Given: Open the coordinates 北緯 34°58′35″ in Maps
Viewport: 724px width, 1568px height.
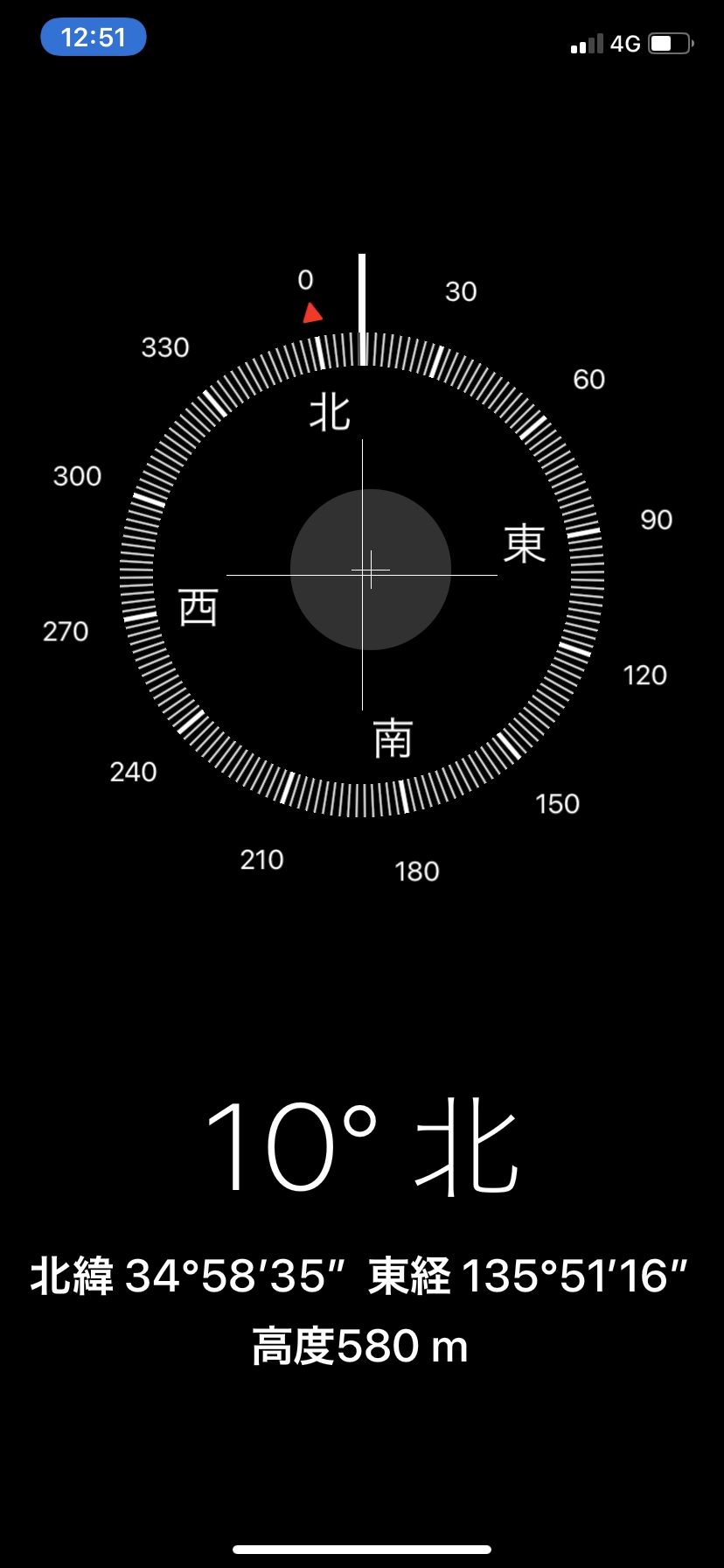Looking at the screenshot, I should pyautogui.click(x=189, y=1276).
